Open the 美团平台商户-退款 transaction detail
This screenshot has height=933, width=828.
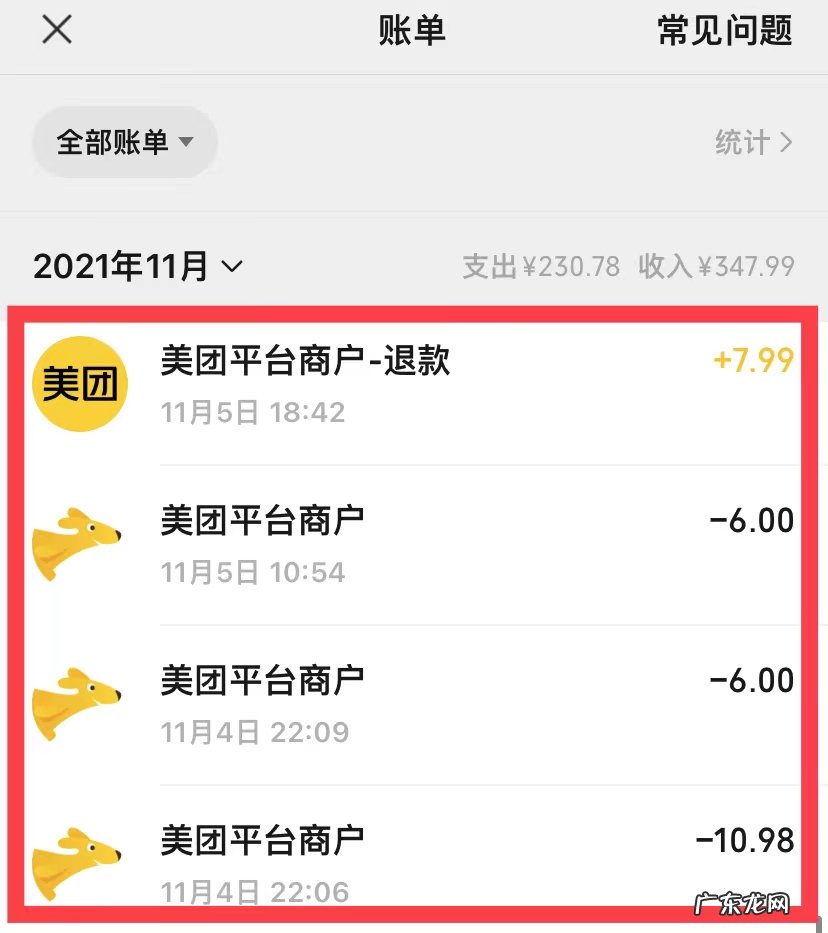(x=305, y=362)
